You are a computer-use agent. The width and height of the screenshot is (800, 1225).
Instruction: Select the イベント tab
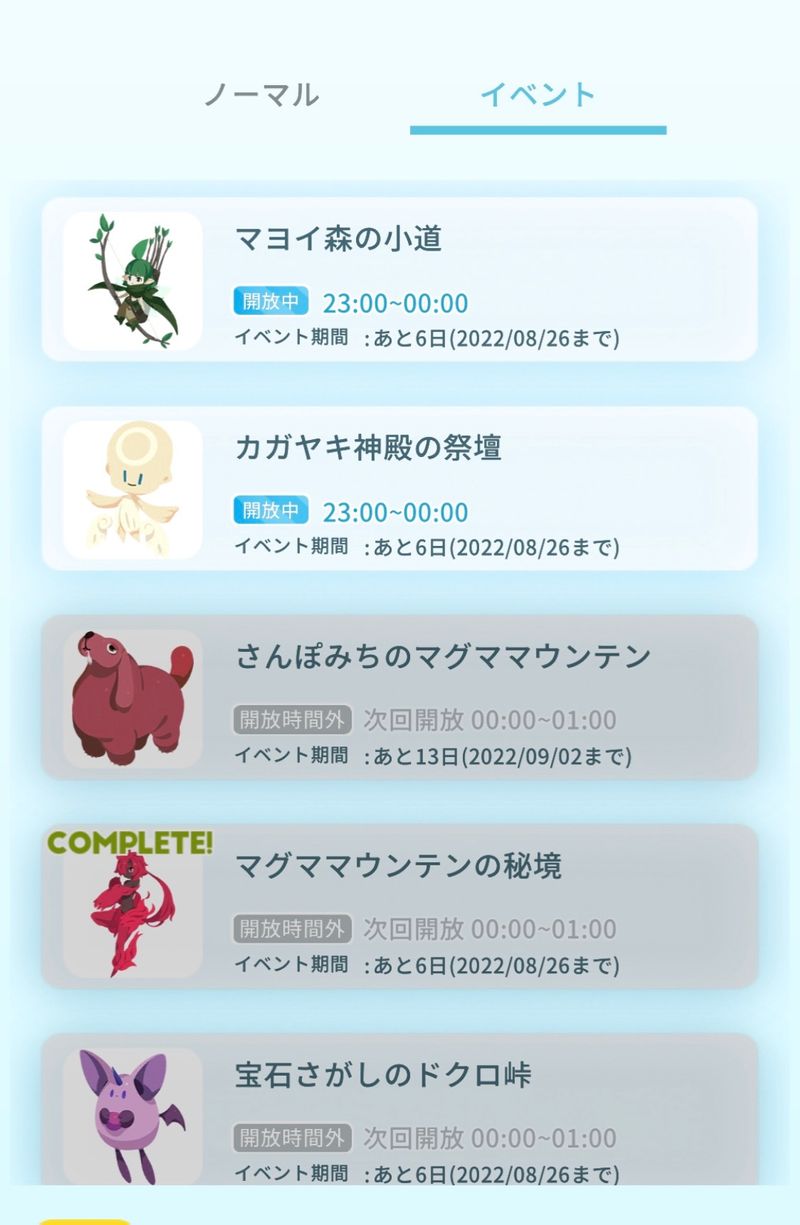coord(538,95)
